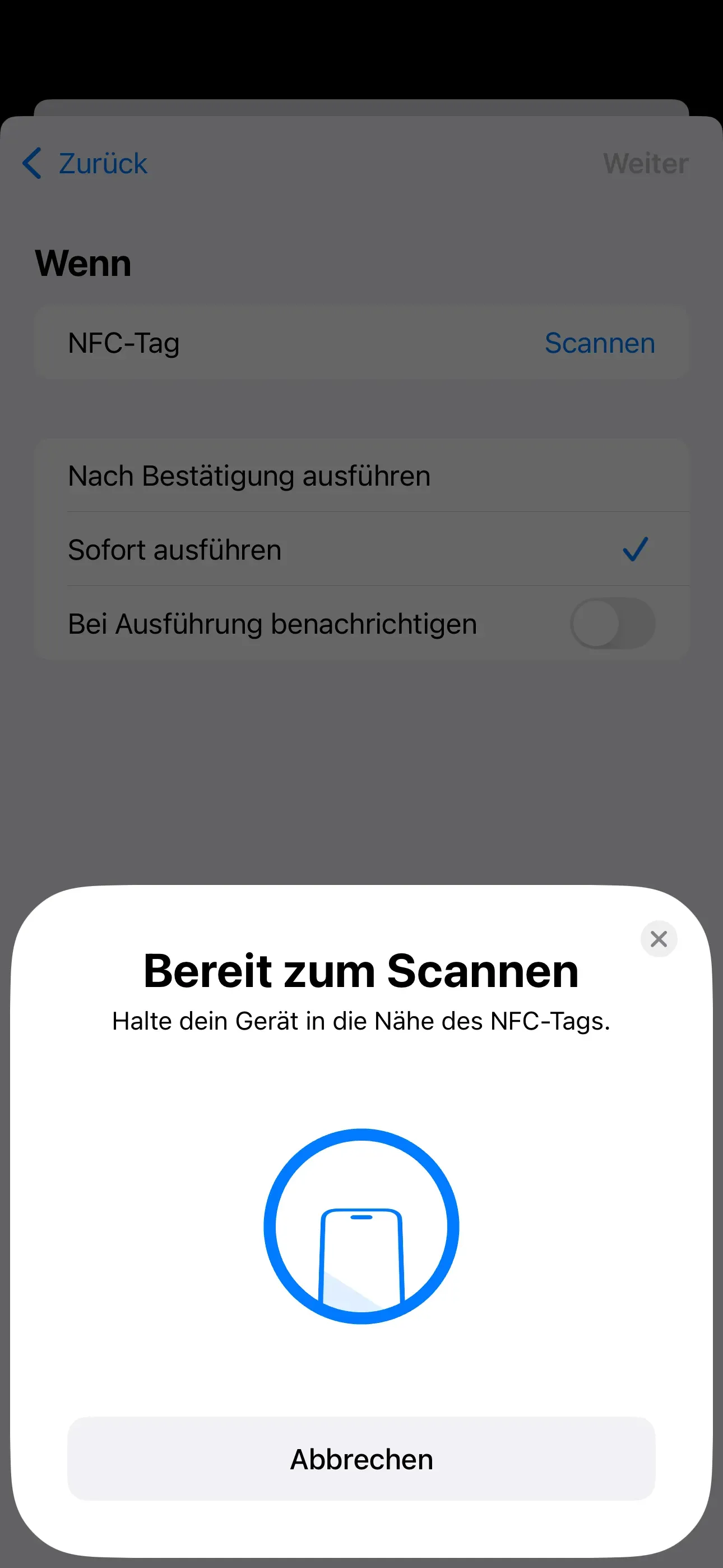Tap Zurück to go back

tap(101, 163)
